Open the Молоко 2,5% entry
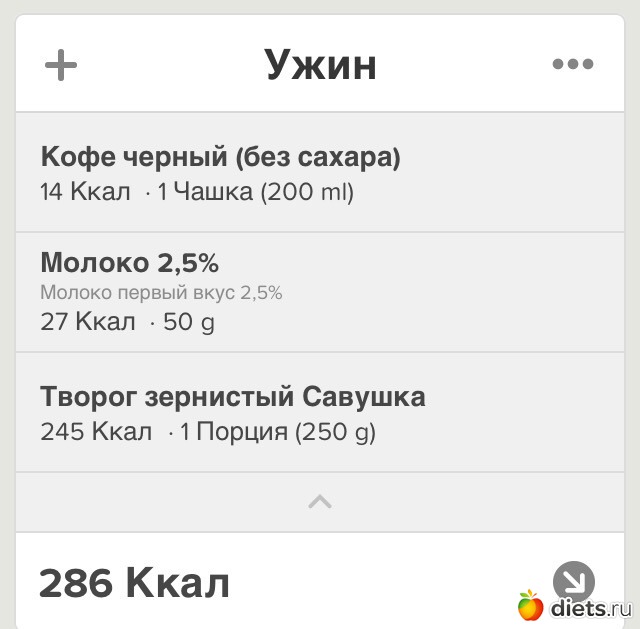 point(320,292)
